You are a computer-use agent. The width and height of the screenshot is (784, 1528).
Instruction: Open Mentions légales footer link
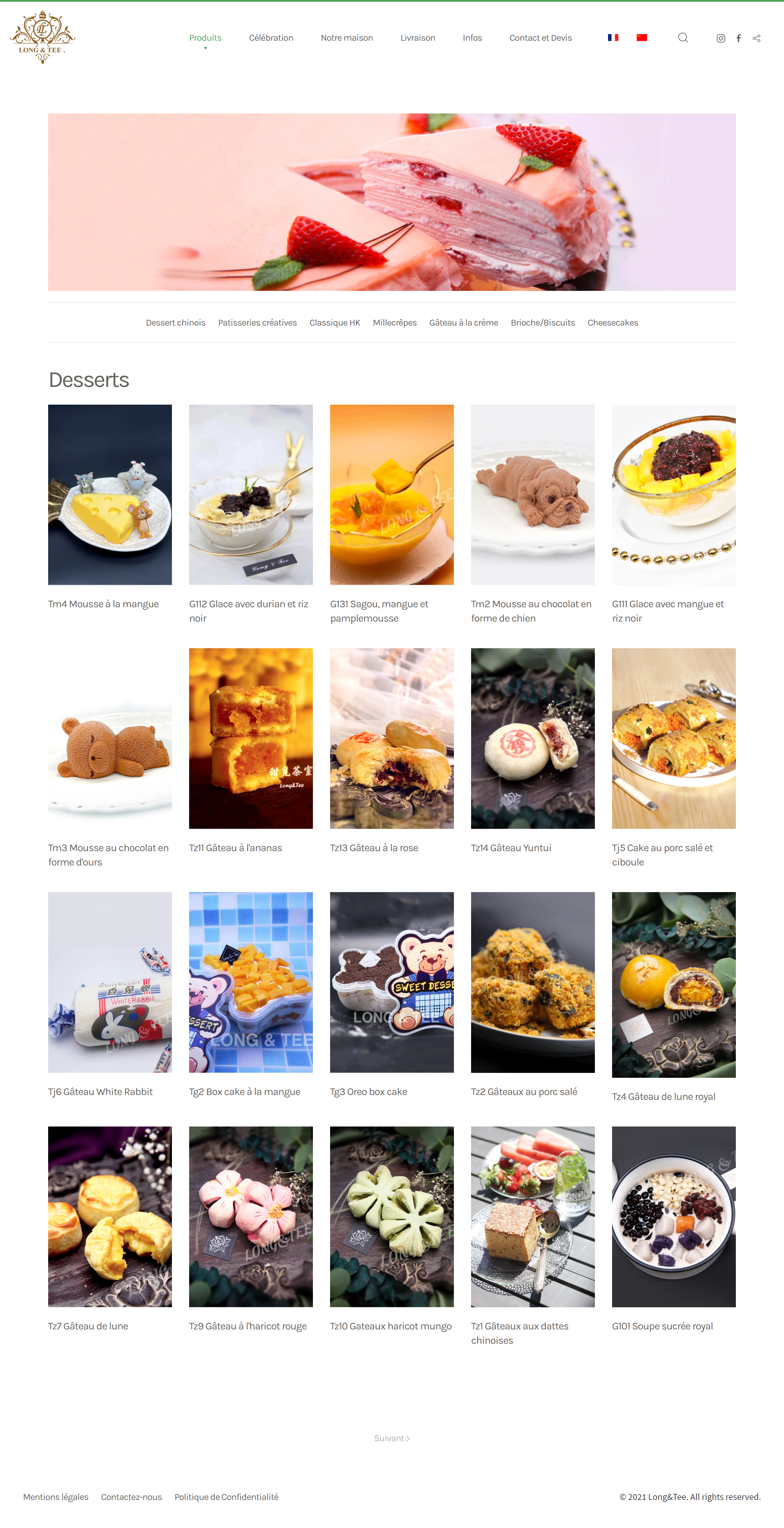56,1496
